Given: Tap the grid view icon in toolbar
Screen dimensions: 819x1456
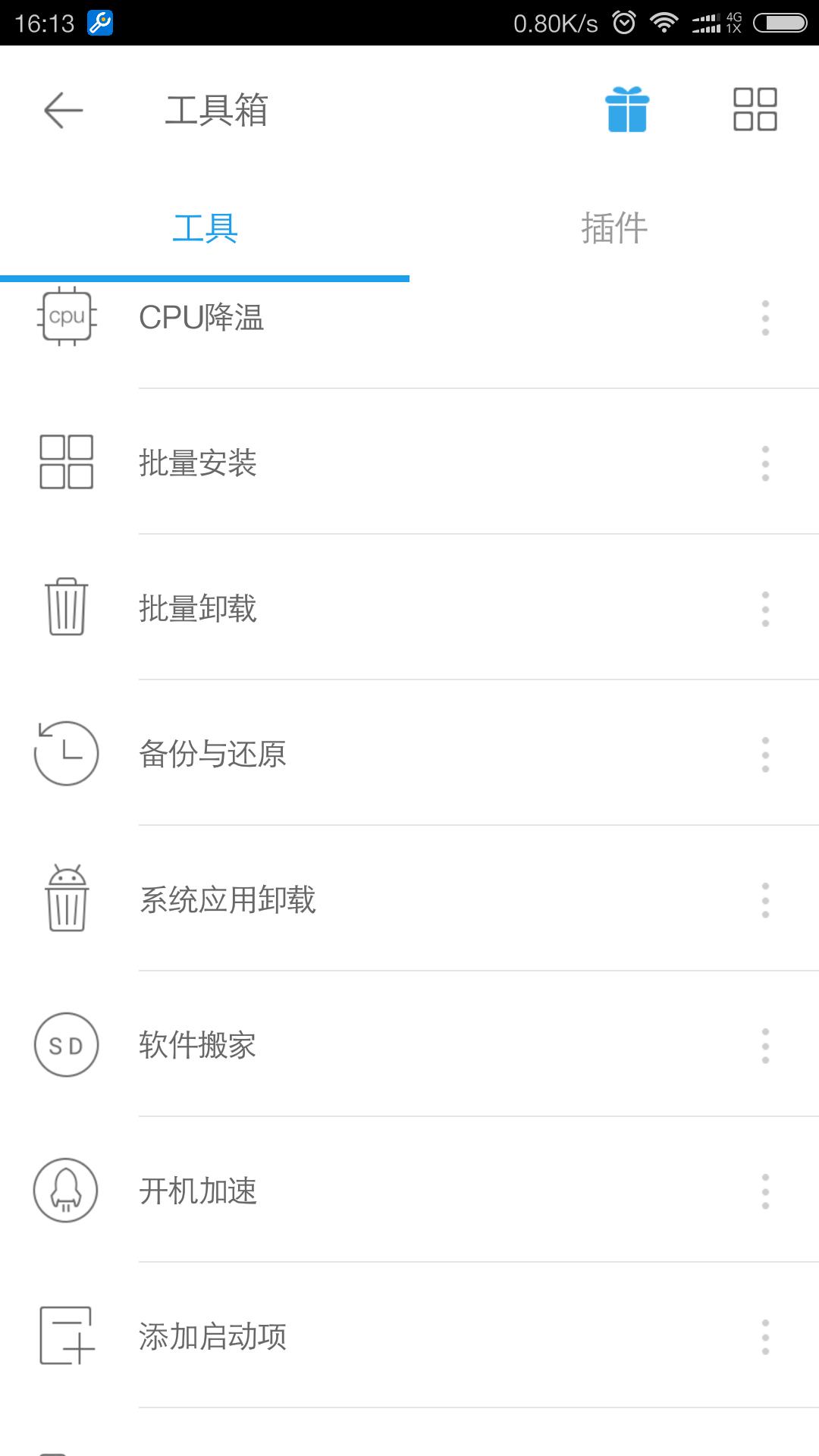Looking at the screenshot, I should coord(755,110).
